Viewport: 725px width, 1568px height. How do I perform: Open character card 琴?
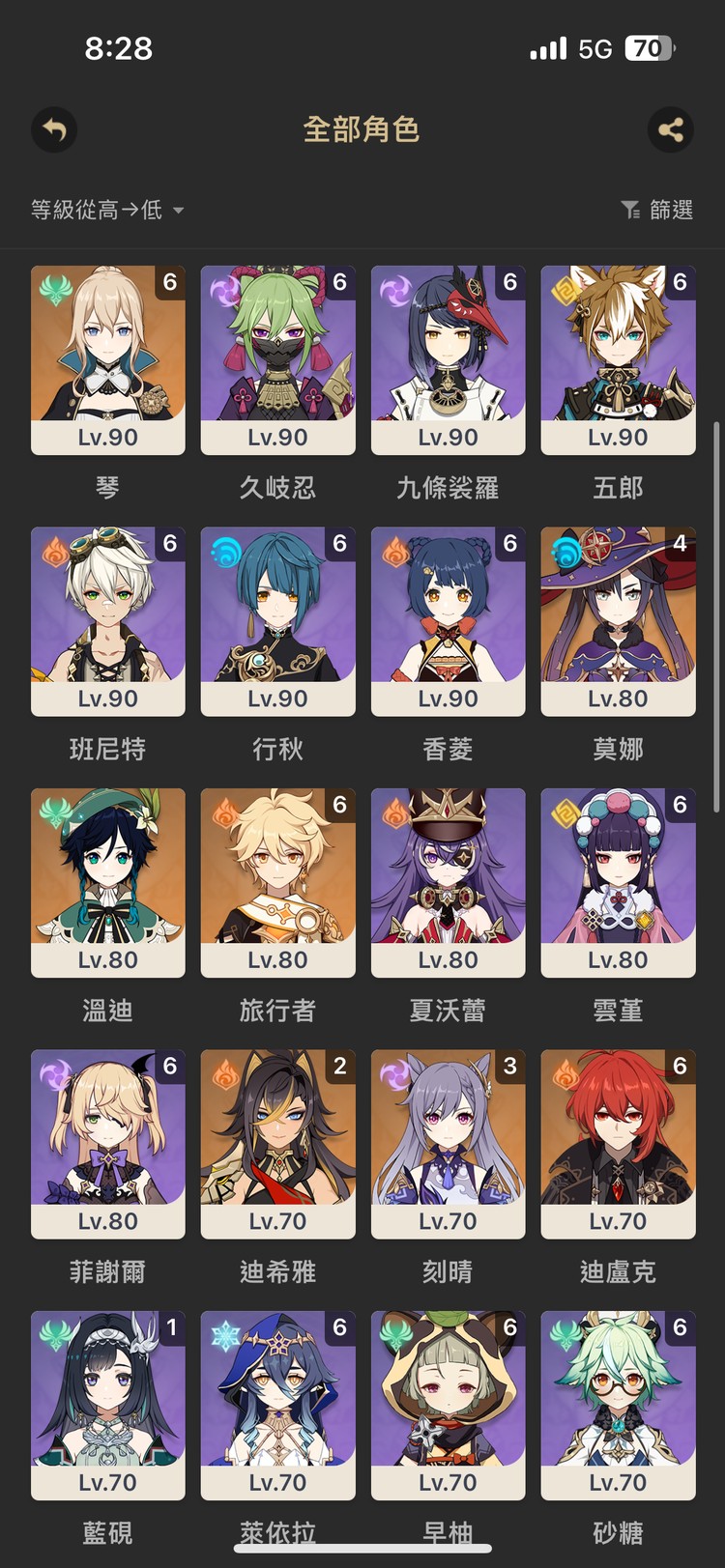tap(107, 359)
